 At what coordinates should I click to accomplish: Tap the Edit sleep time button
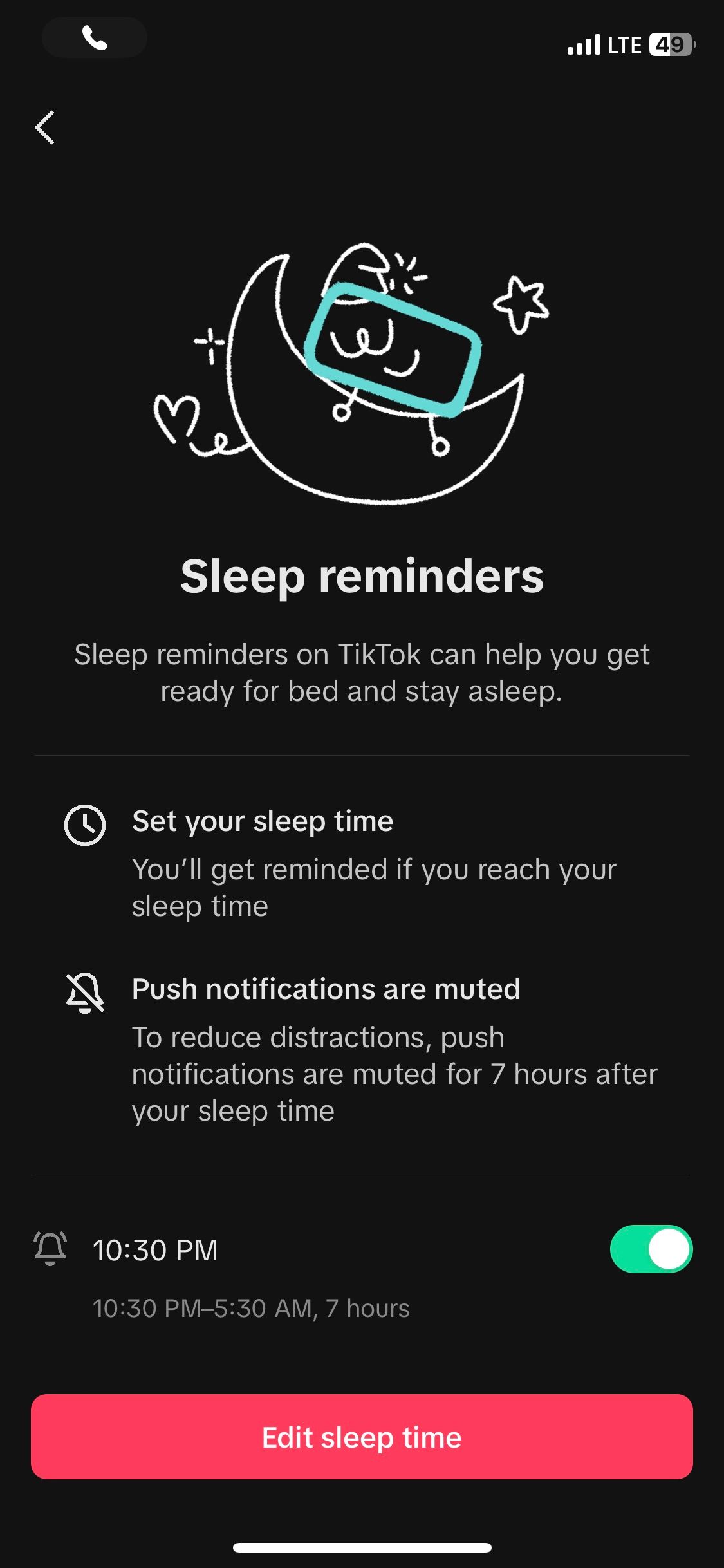click(362, 1437)
